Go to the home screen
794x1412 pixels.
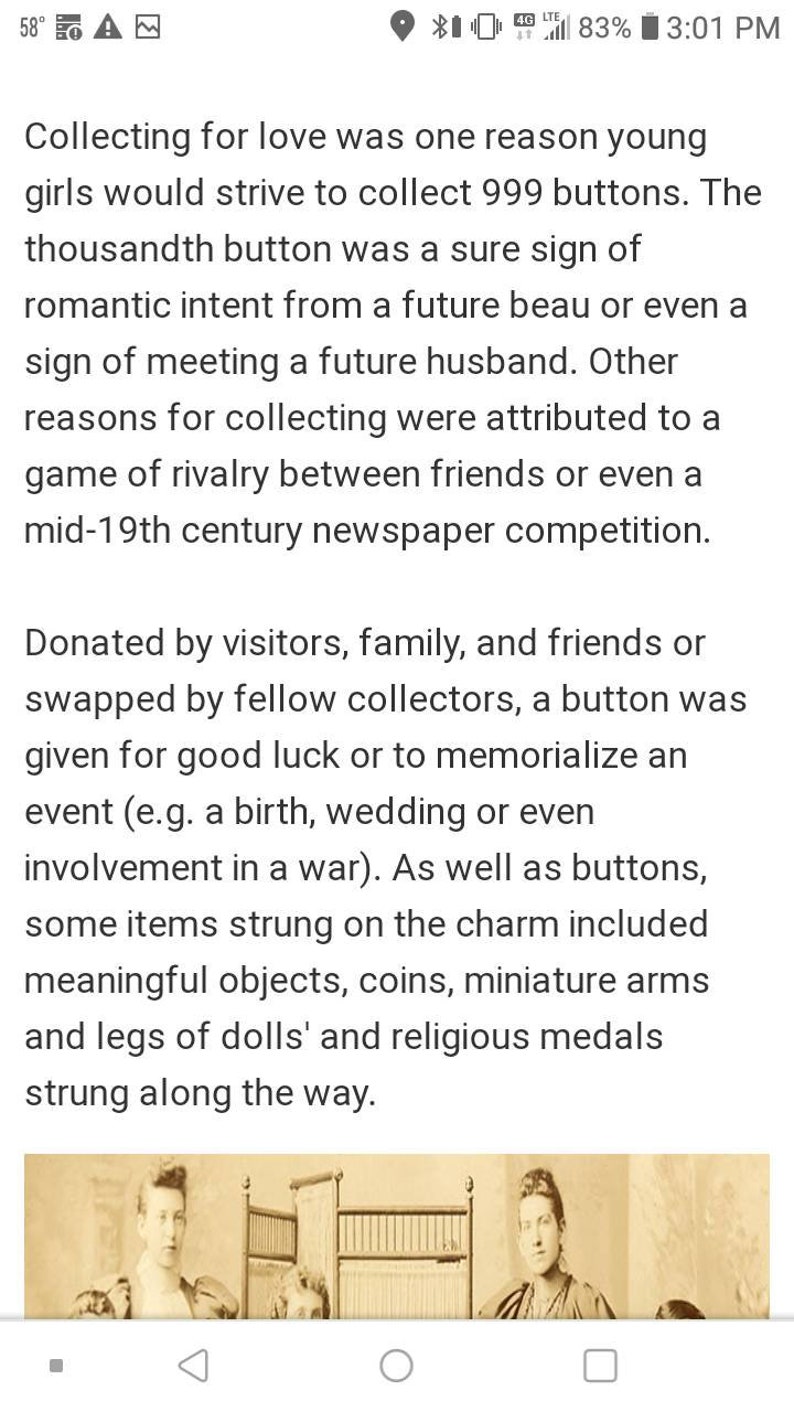(x=396, y=1365)
